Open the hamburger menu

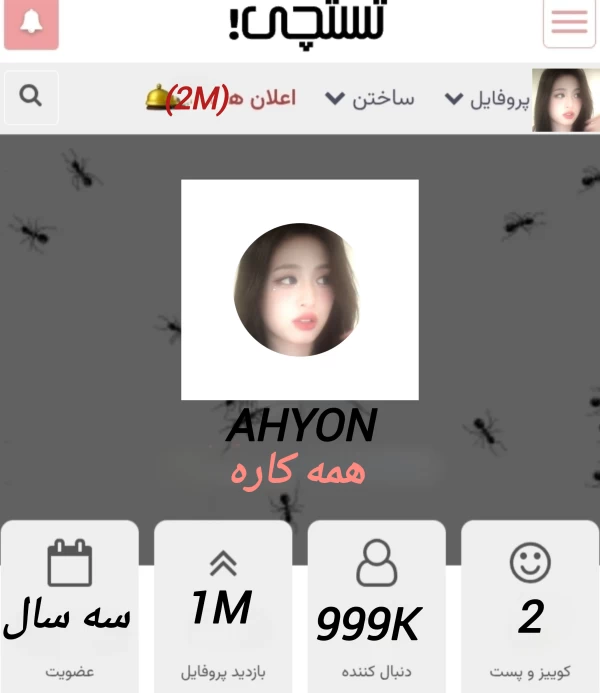click(x=569, y=23)
